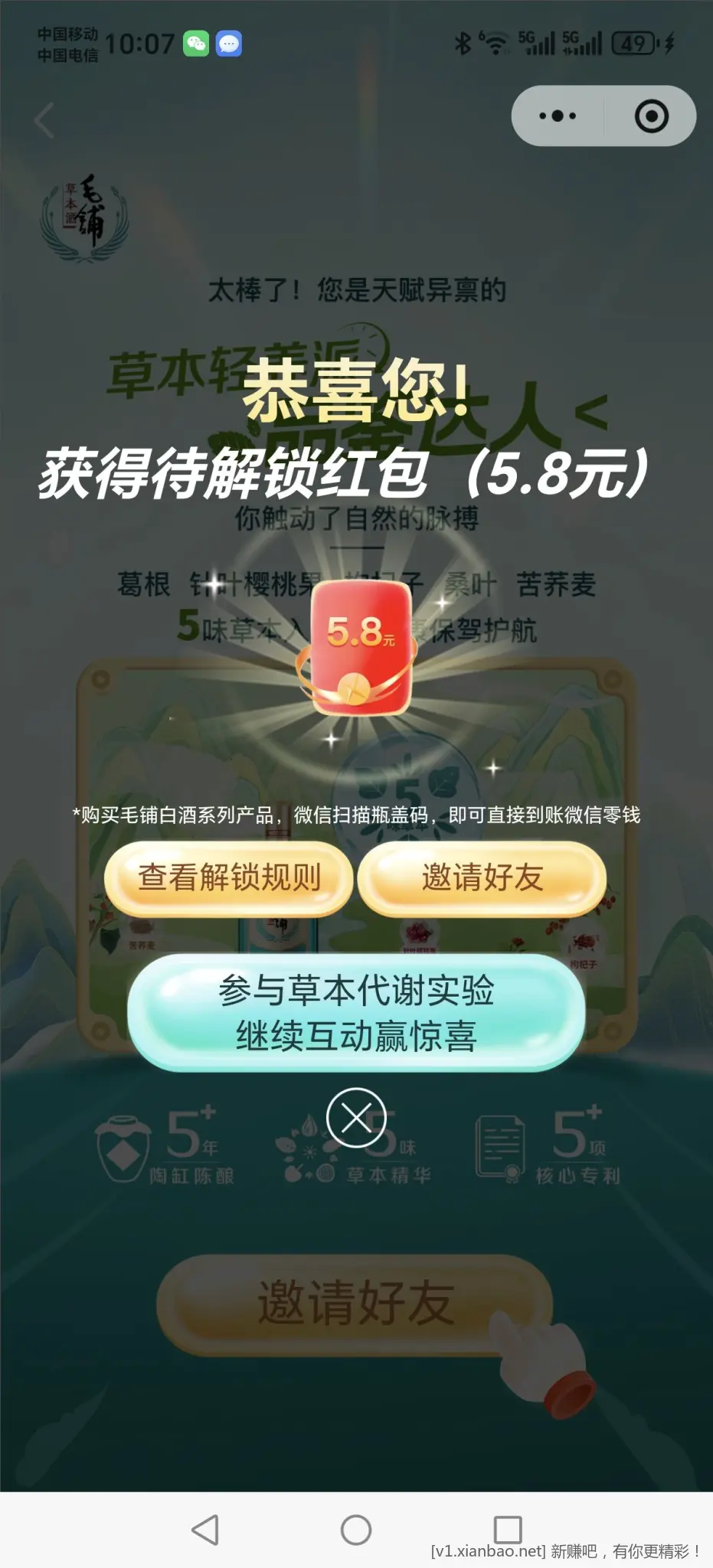Viewport: 713px width, 1568px height.
Task: Tap 查看解锁规则 button
Action: point(228,878)
